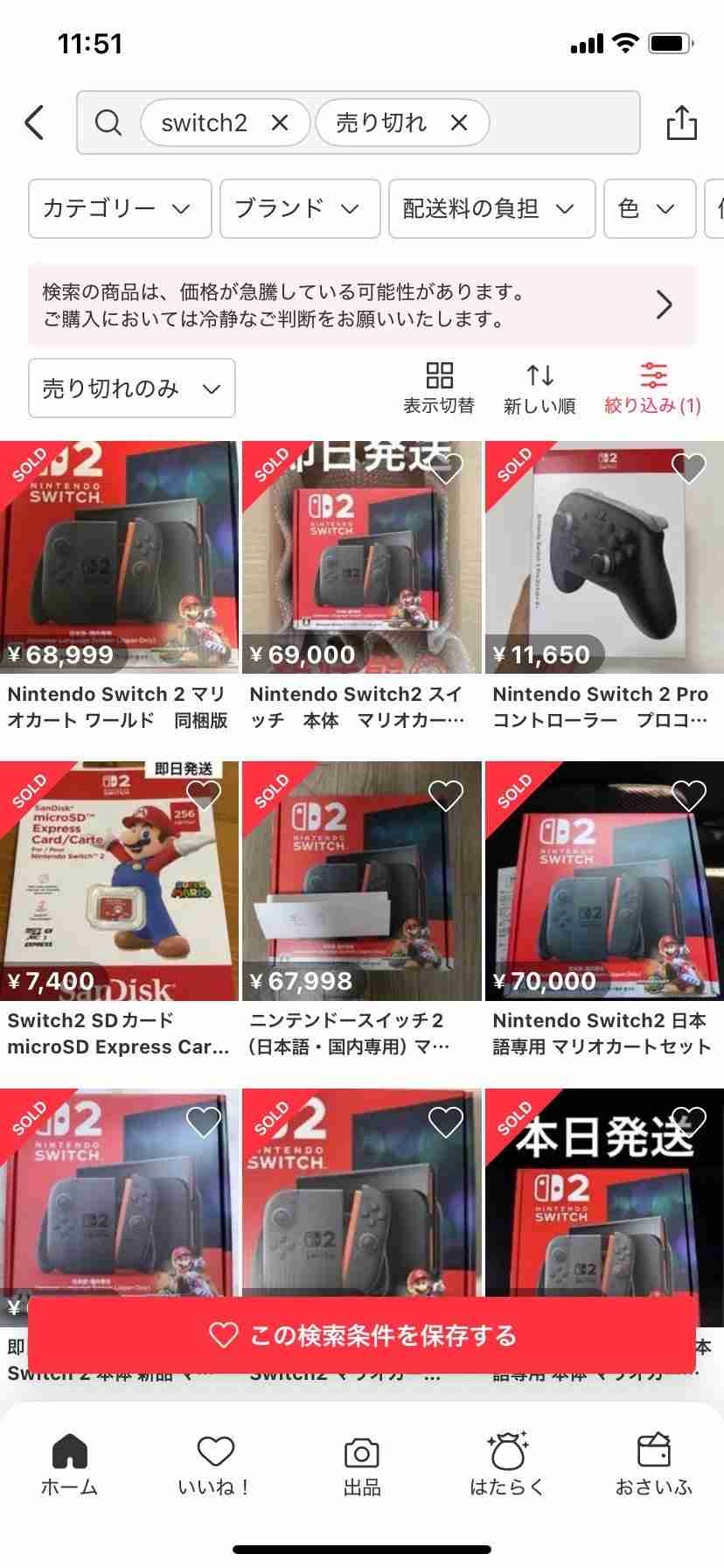This screenshot has width=724, height=1568.
Task: Open the 出品 camera listing icon
Action: pyautogui.click(x=361, y=1448)
